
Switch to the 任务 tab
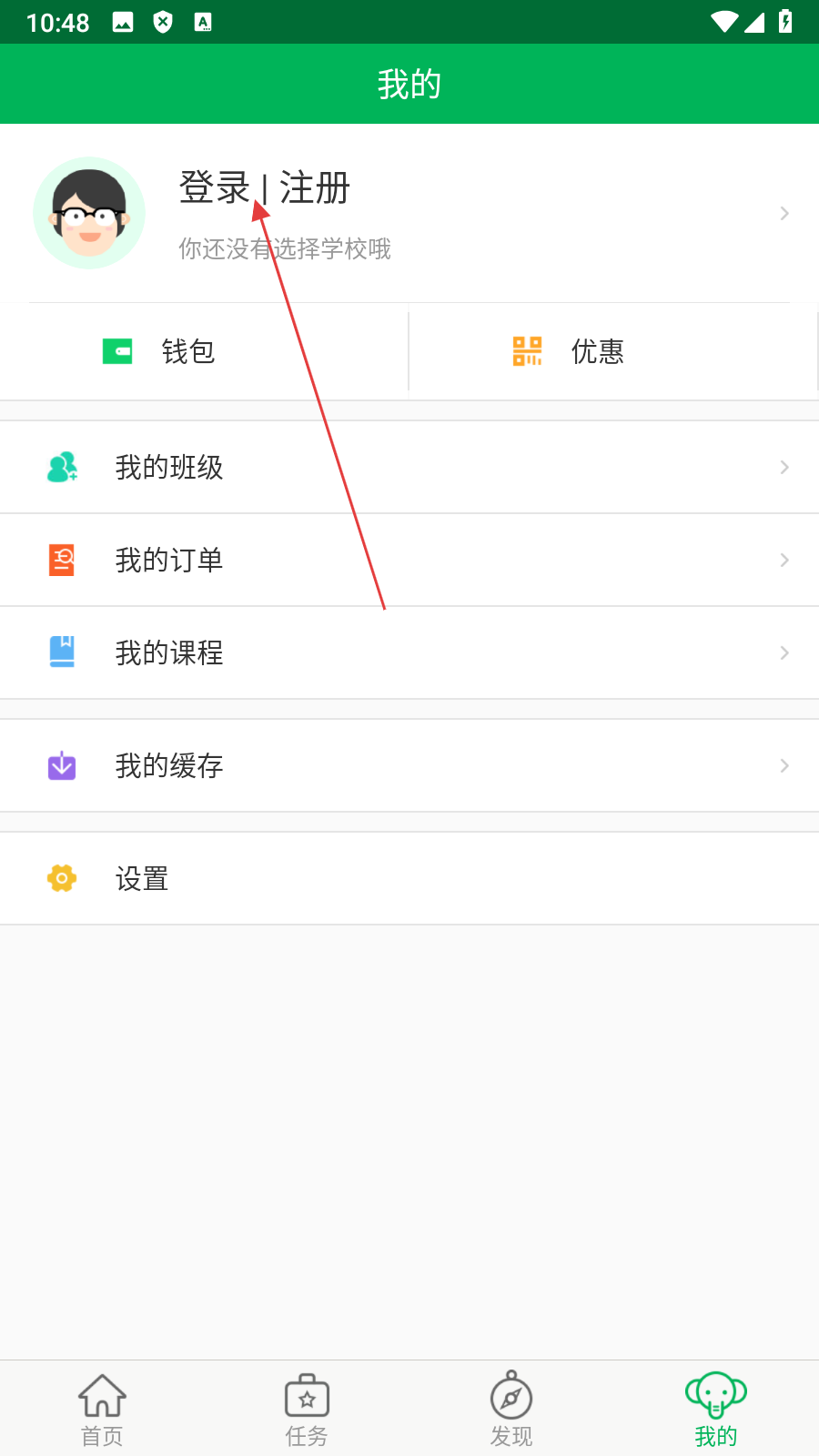307,1409
